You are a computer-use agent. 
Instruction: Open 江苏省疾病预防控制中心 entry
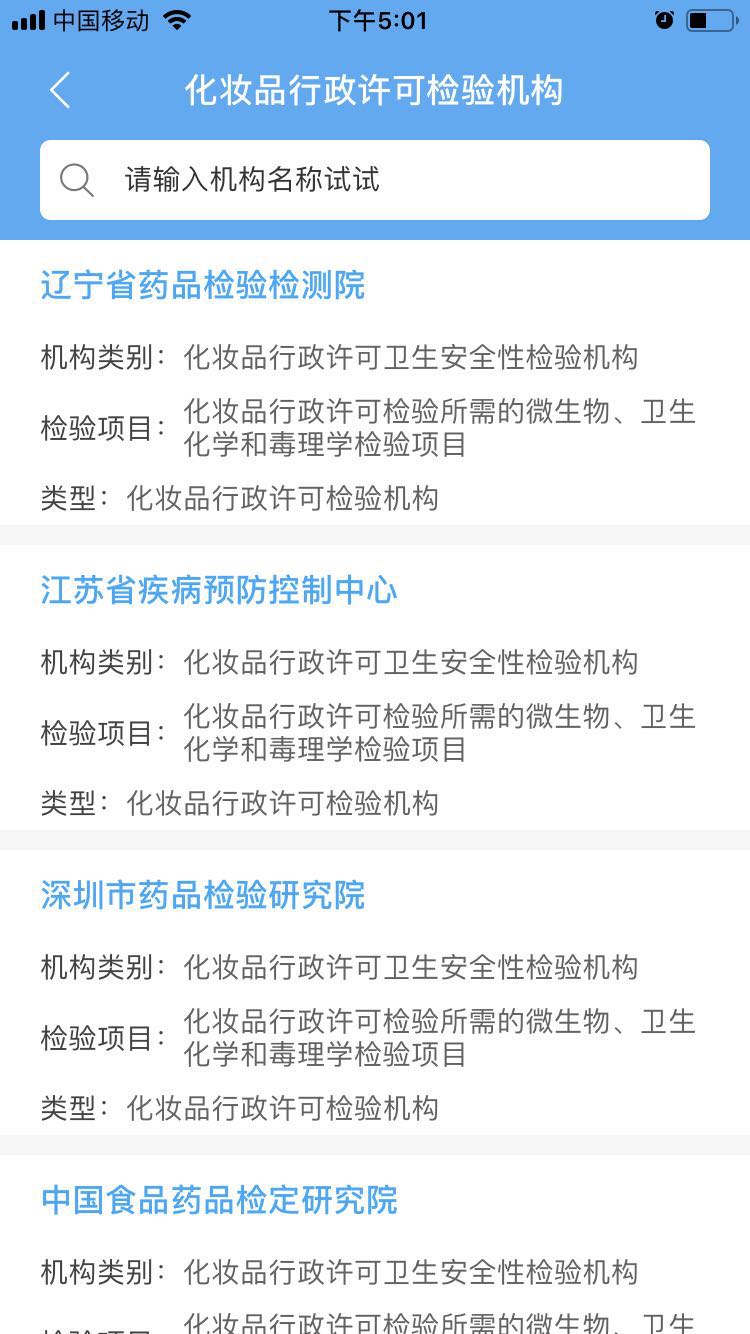click(219, 590)
